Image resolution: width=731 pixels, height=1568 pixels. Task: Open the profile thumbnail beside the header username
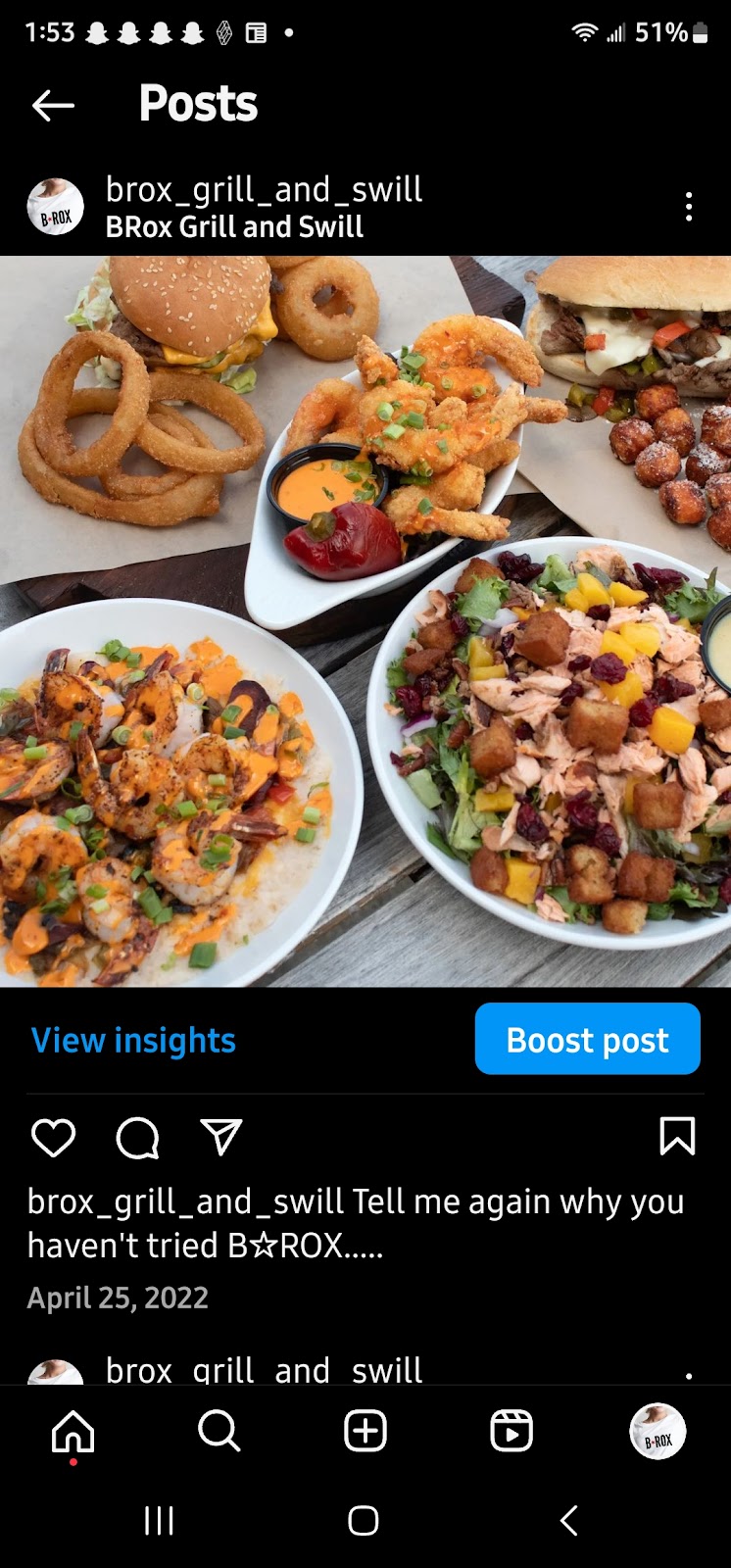point(55,206)
